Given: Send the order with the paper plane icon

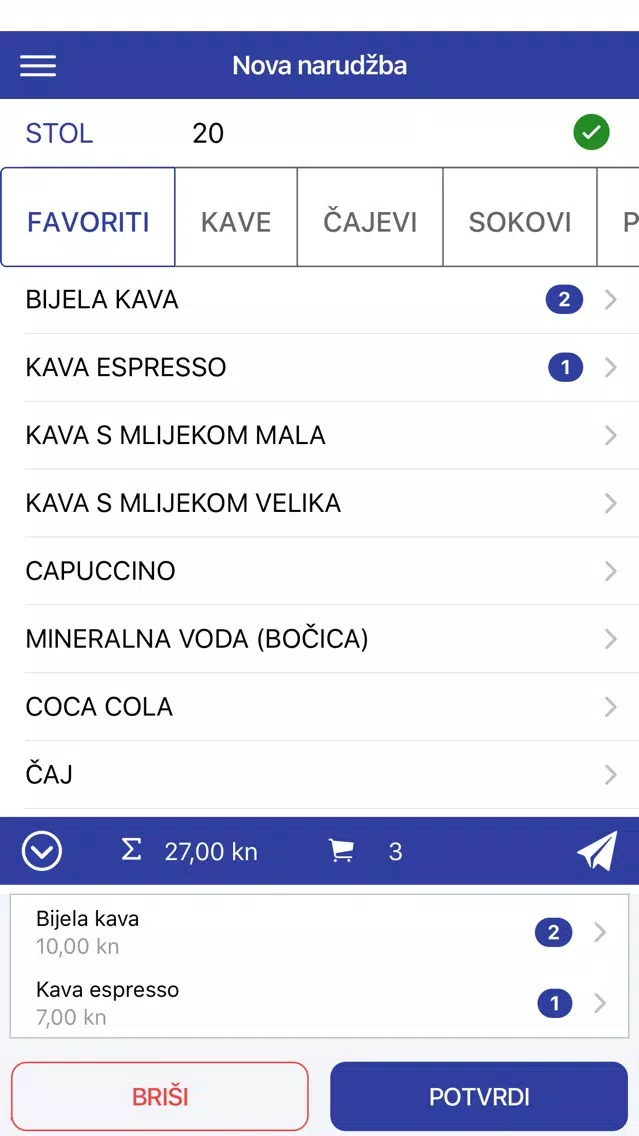Looking at the screenshot, I should [x=597, y=851].
